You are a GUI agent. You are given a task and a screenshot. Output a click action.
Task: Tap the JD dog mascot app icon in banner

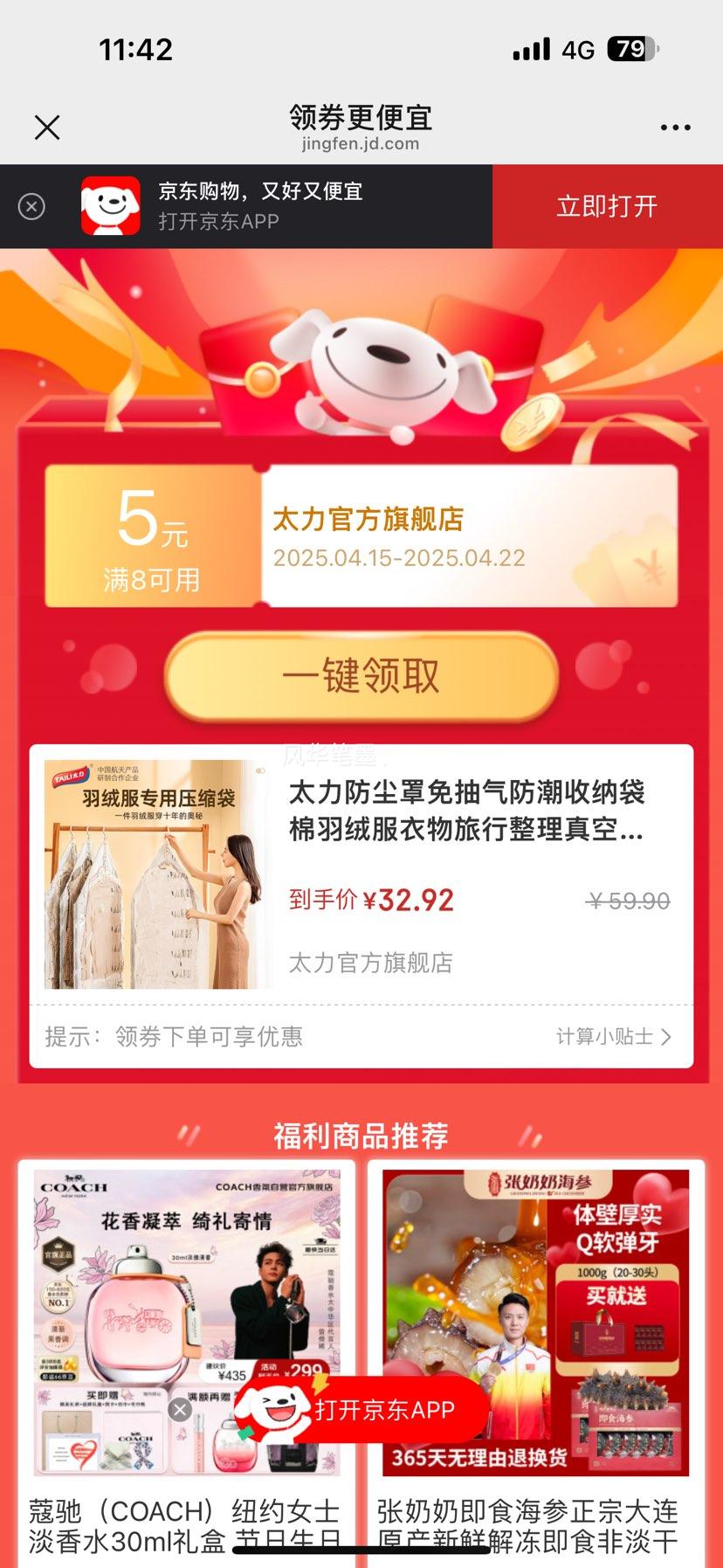(109, 207)
